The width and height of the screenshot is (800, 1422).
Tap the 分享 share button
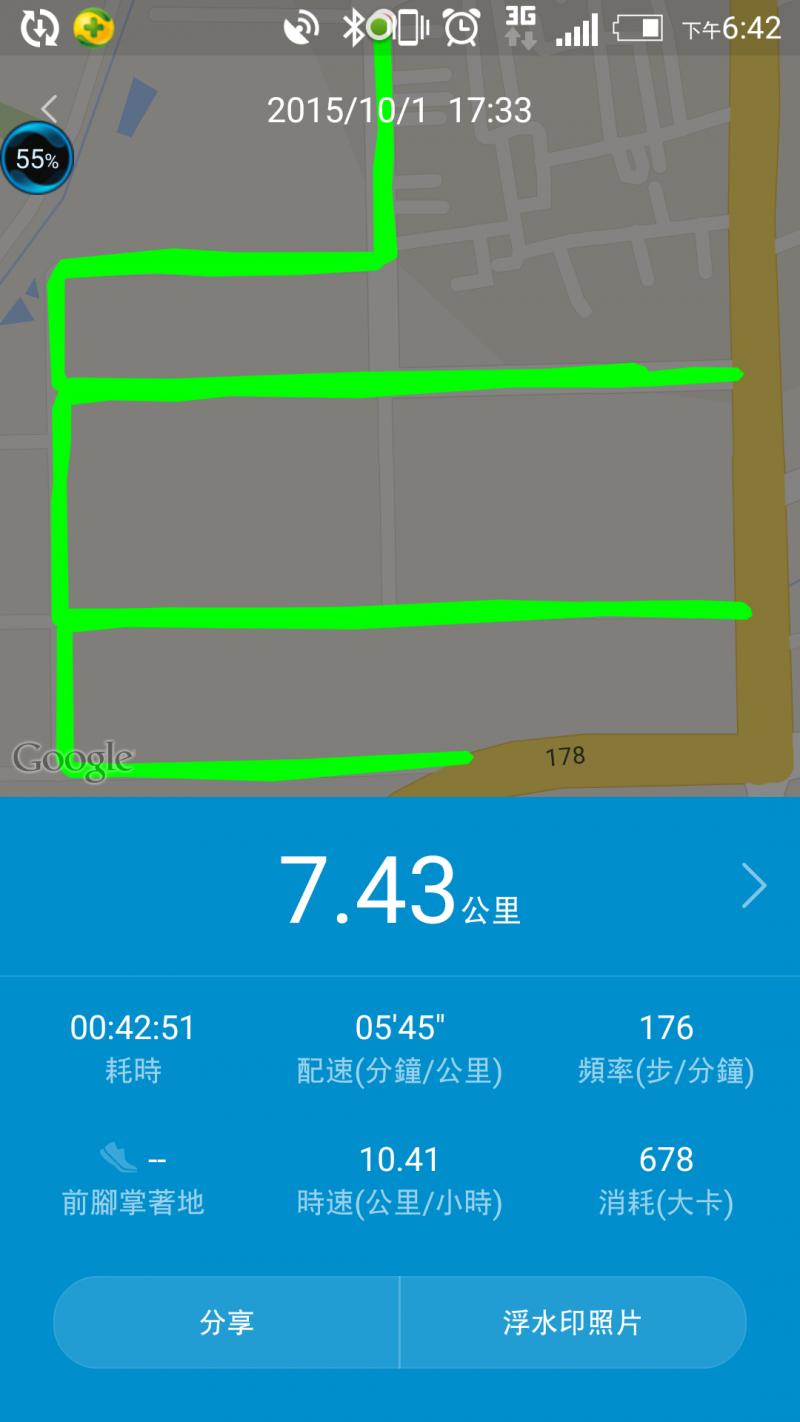[227, 1322]
